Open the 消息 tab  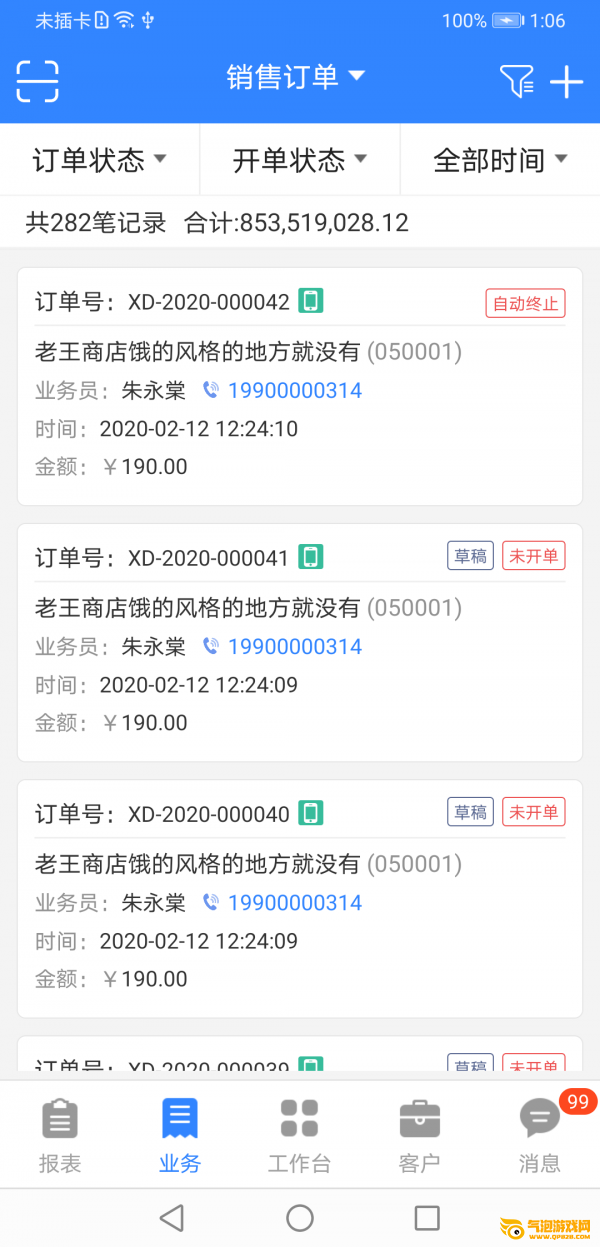pyautogui.click(x=540, y=1135)
